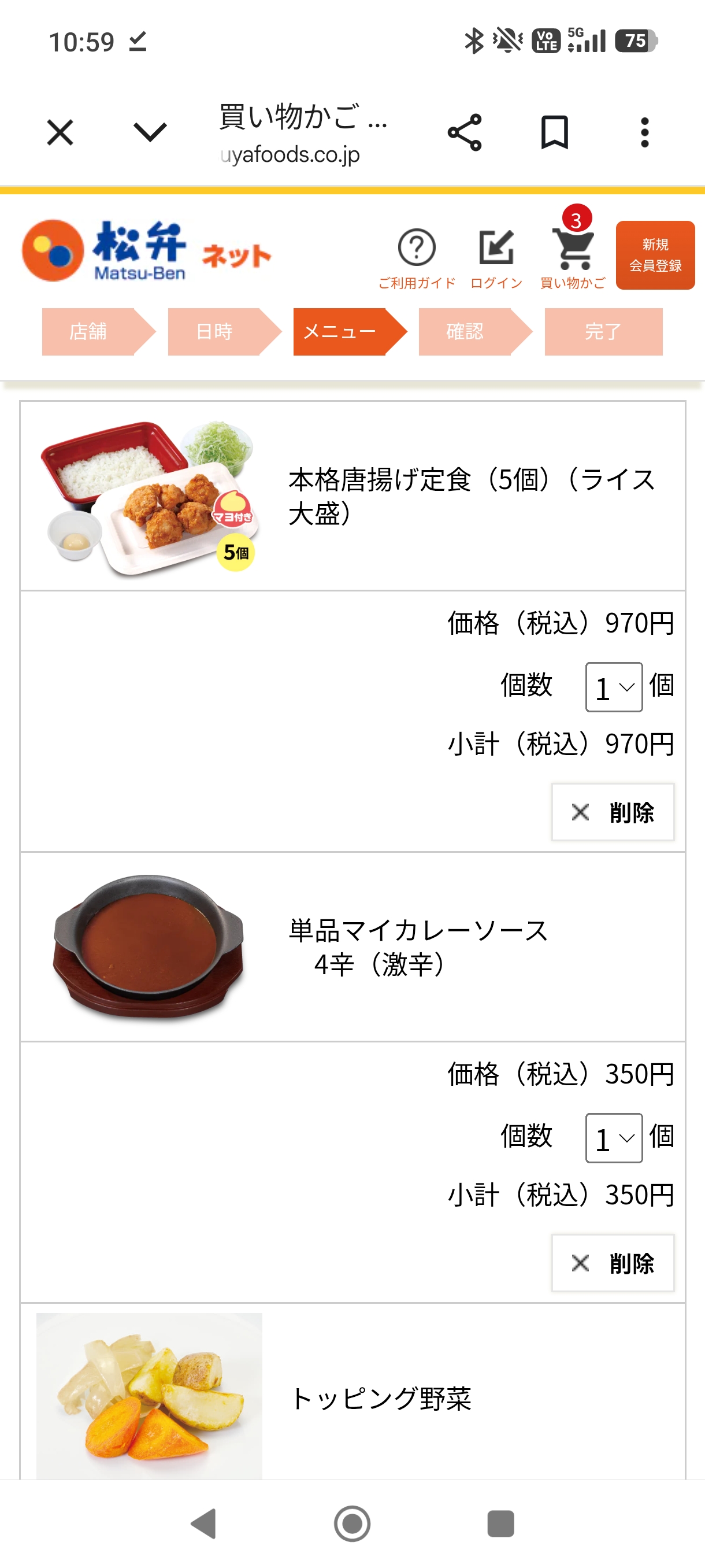Change quantity for 本格唐揚げ定食

pyautogui.click(x=614, y=687)
